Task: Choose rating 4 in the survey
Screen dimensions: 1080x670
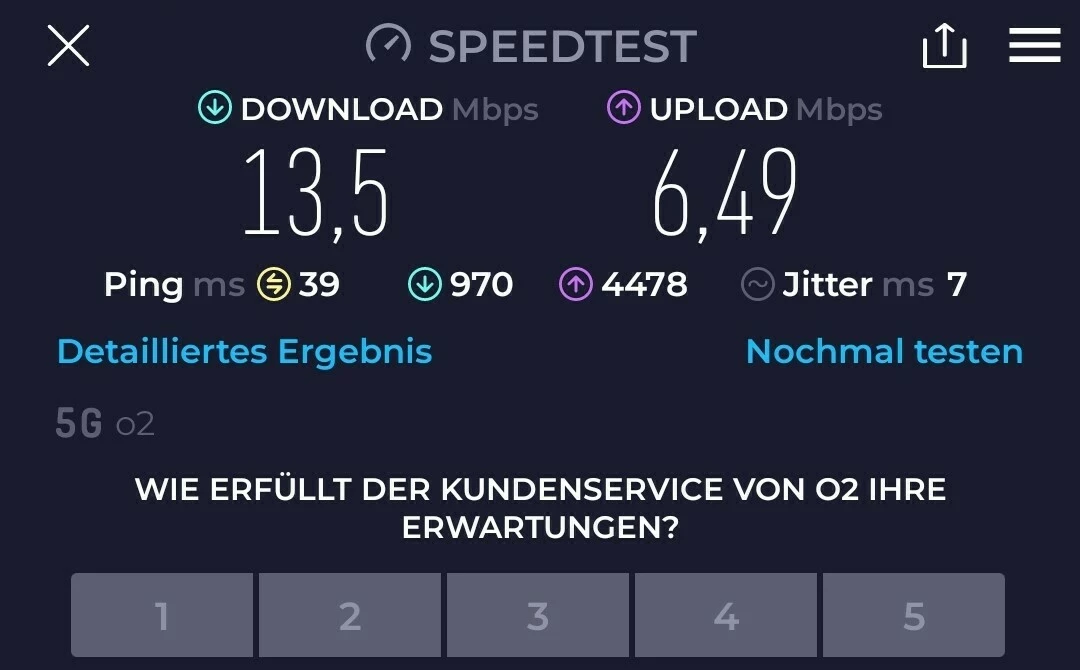Action: (726, 615)
